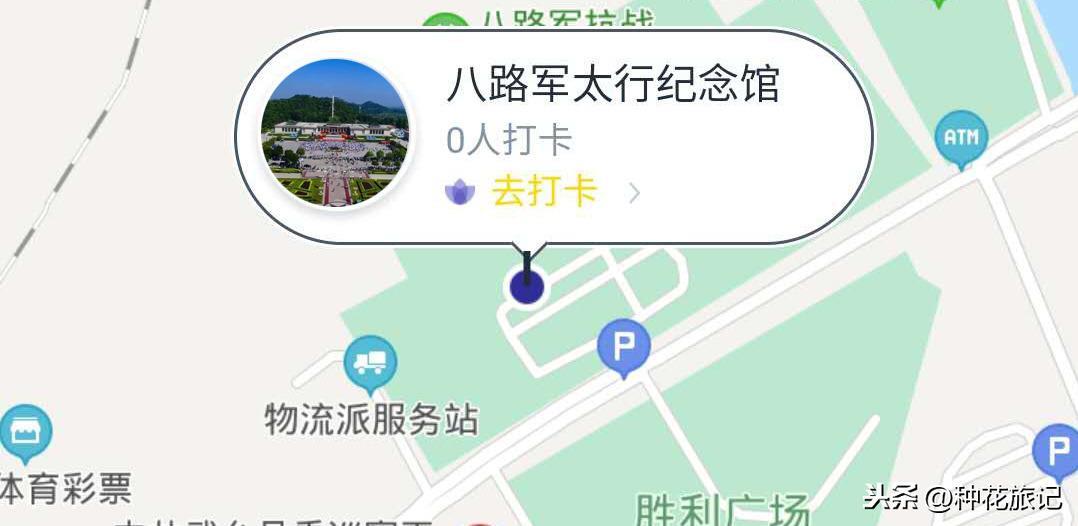Tap the 去打卡 check-in link
Screen dimensions: 1078x526
544,192
